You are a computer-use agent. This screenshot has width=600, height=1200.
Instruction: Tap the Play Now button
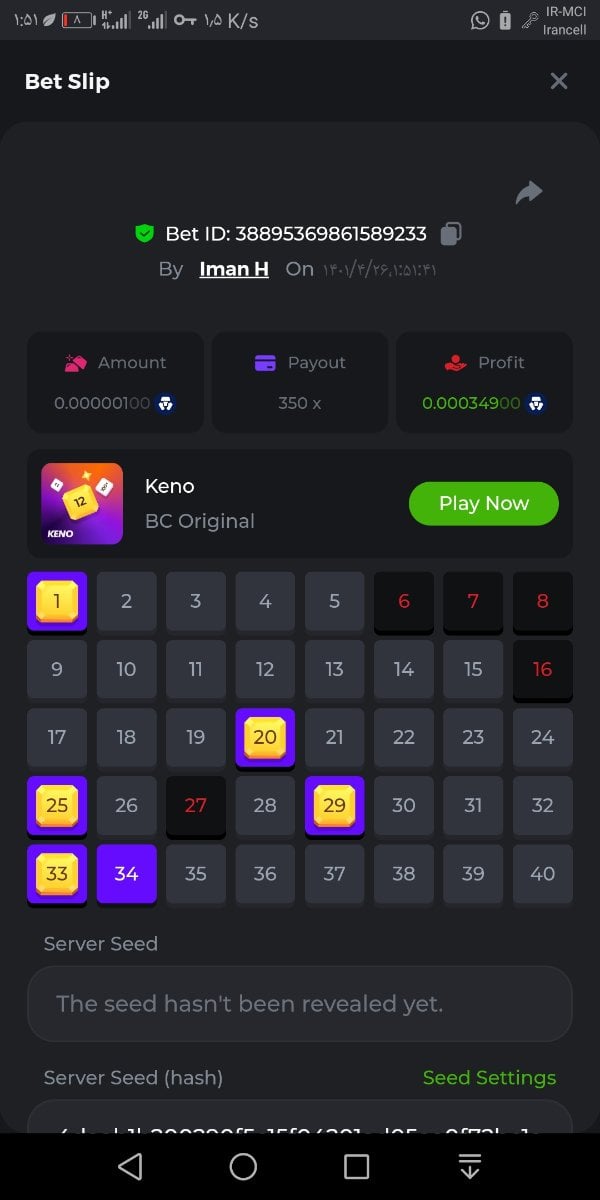pos(483,503)
